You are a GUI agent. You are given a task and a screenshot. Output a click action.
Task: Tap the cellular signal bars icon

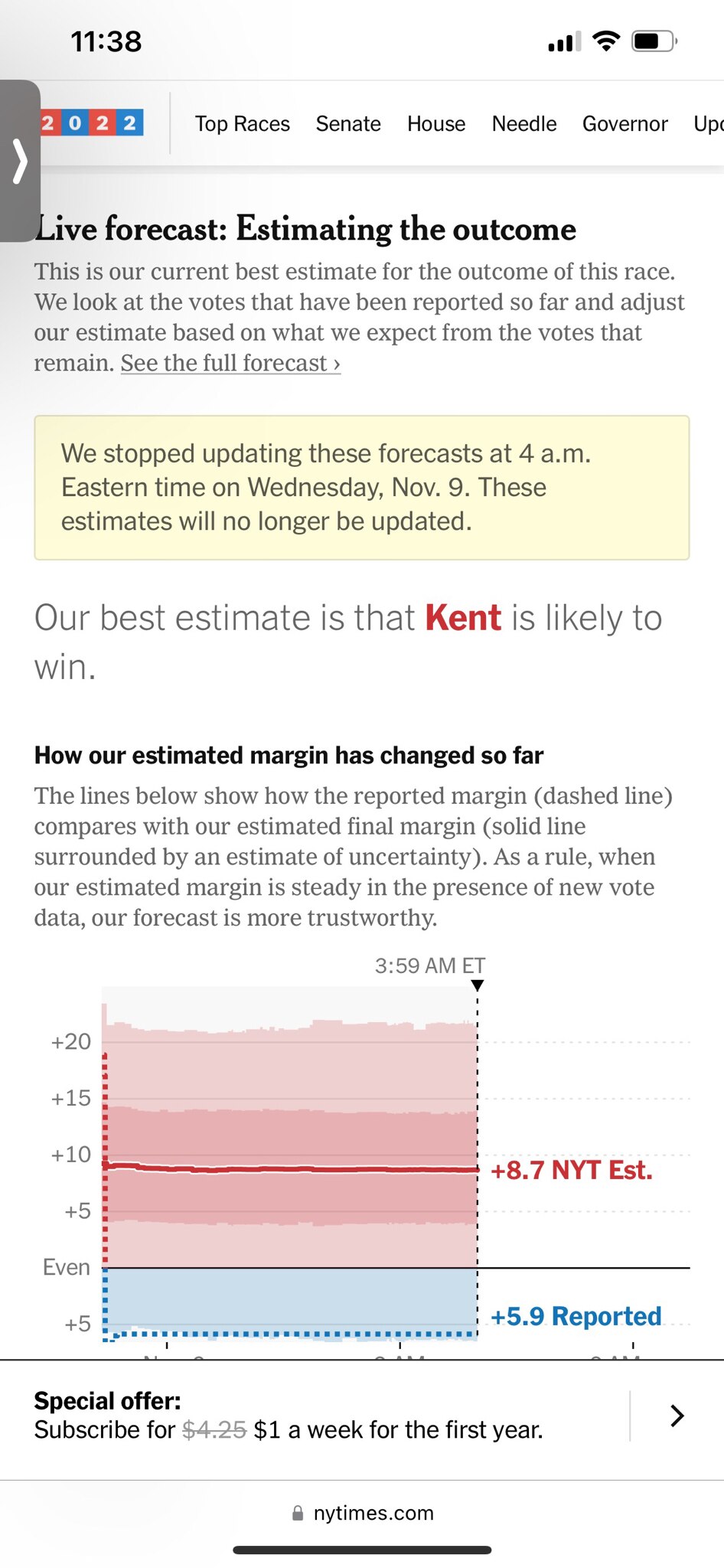[x=563, y=42]
